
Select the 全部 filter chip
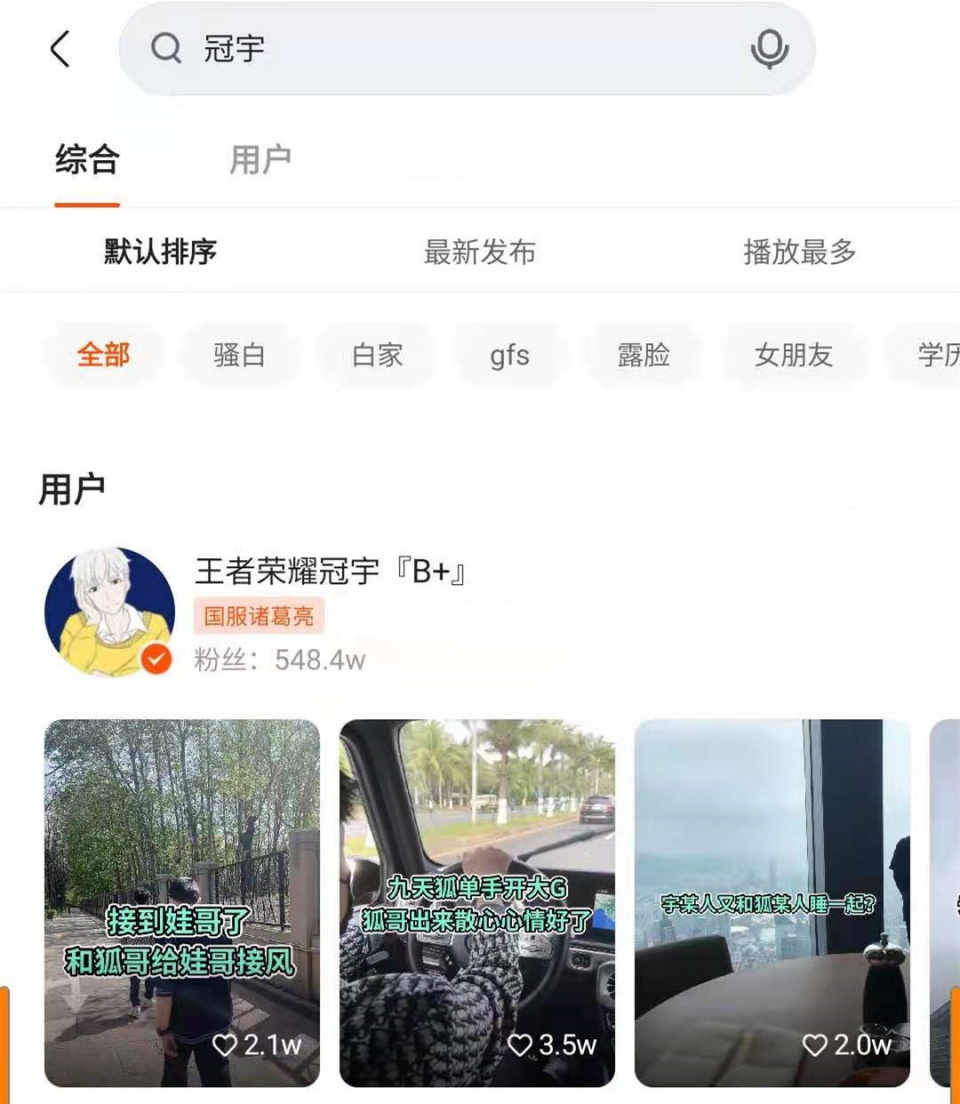click(x=103, y=355)
